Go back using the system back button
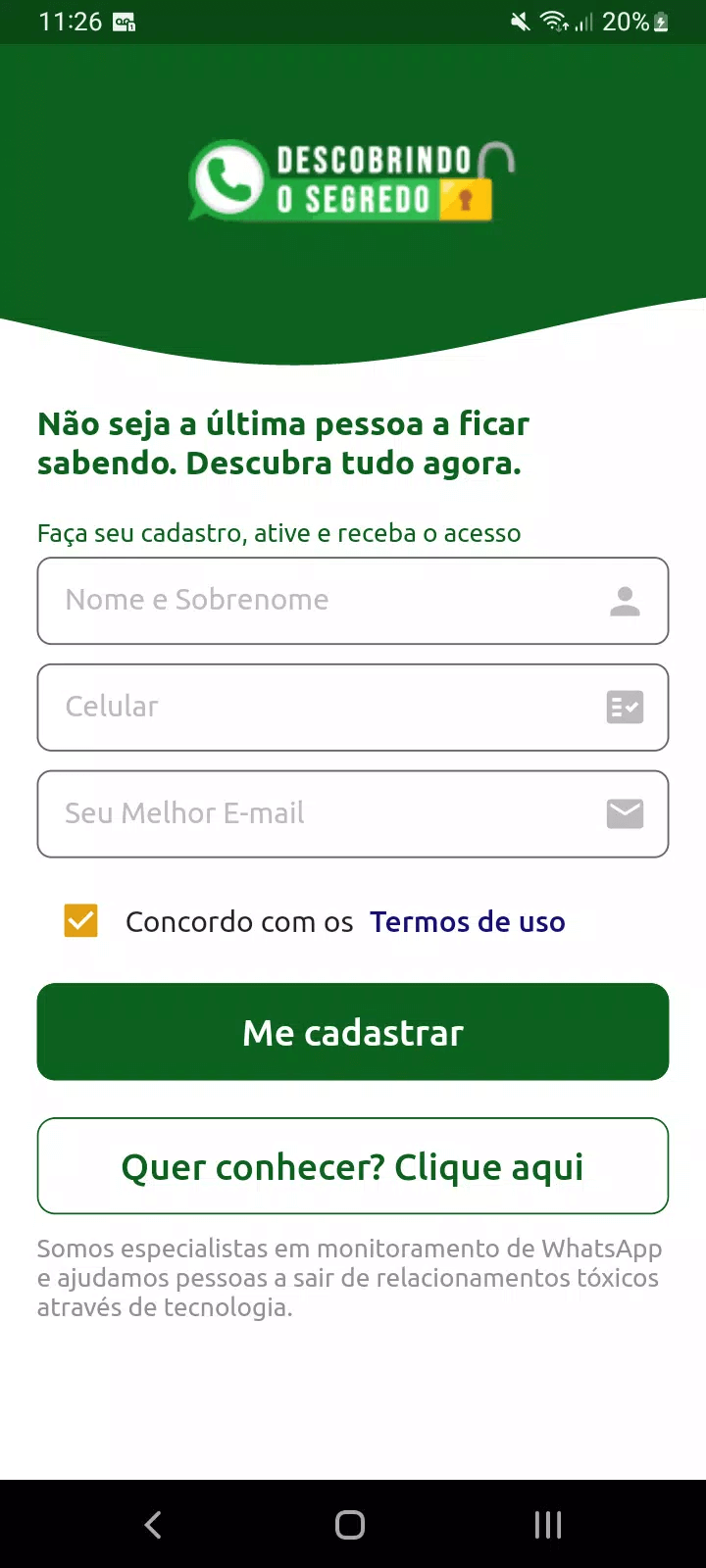Screen dimensions: 706x1568 (153, 1525)
